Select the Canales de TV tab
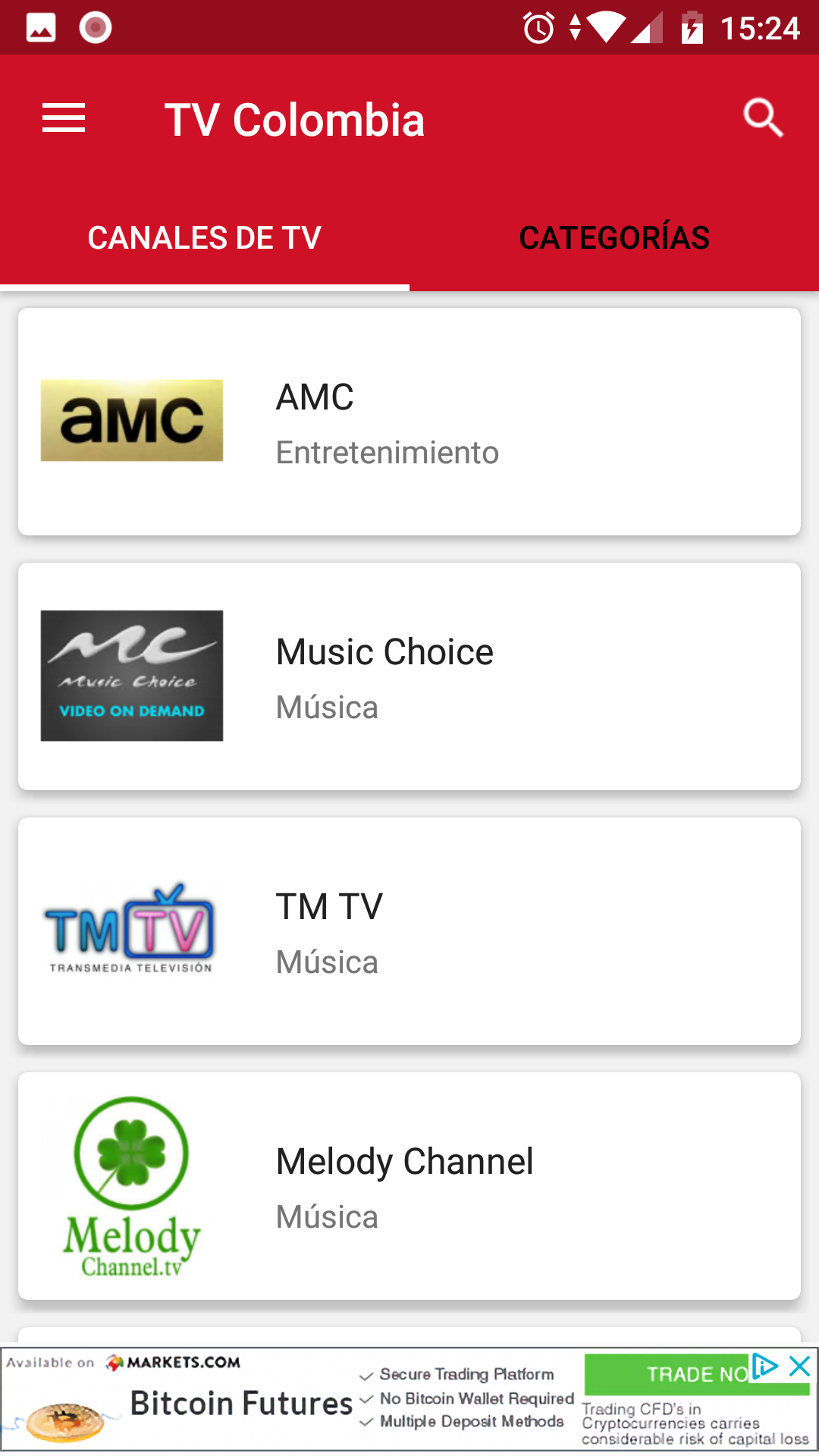 click(204, 238)
